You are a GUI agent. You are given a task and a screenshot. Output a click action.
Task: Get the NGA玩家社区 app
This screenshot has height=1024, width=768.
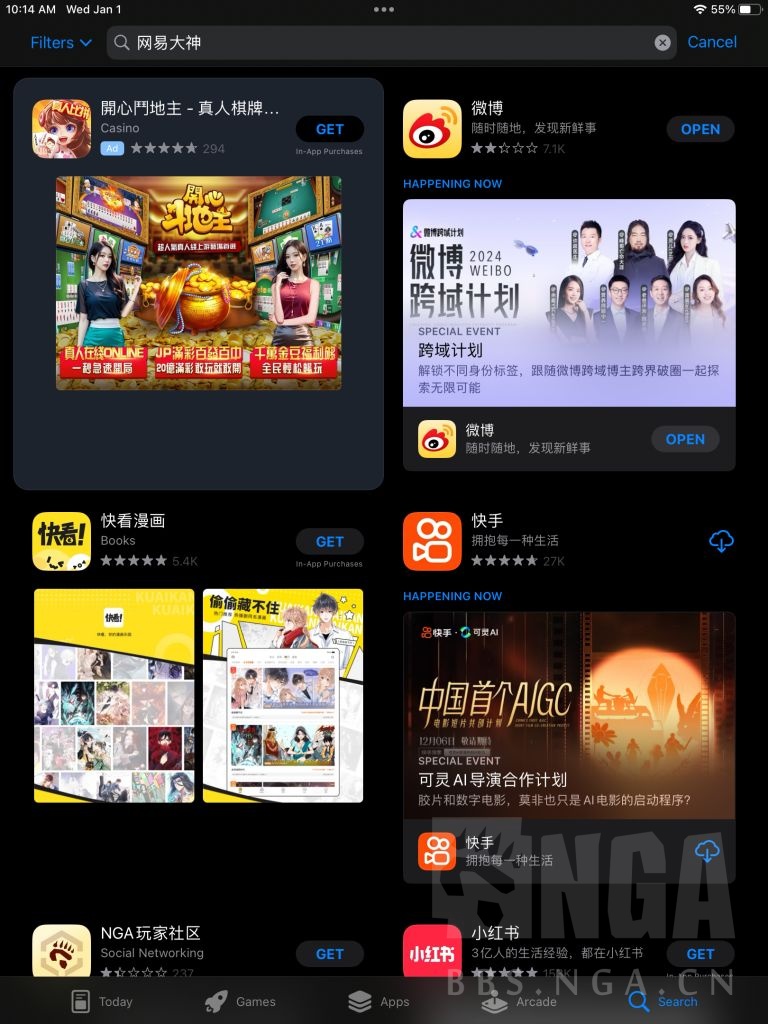click(x=329, y=954)
